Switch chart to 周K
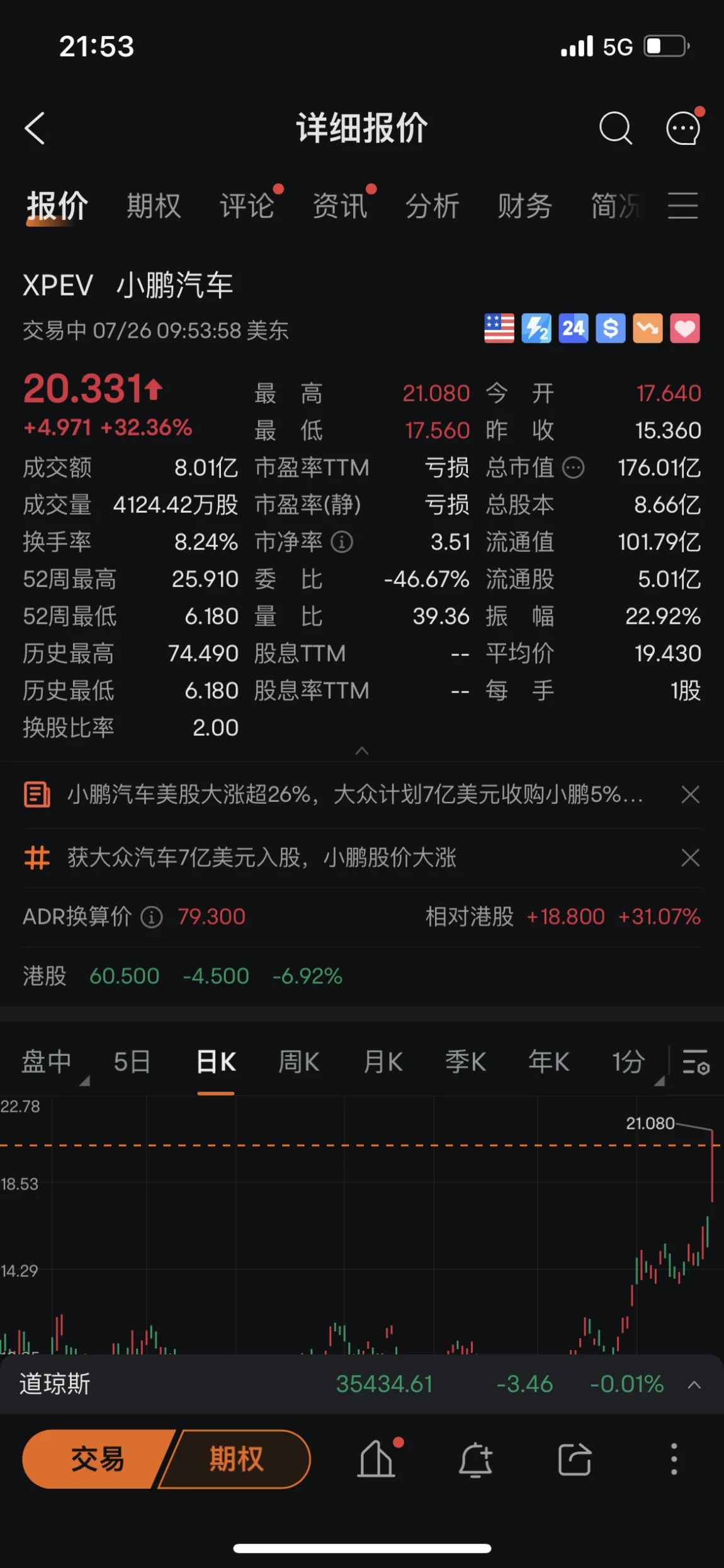Screen dimensions: 724x1568 299,1062
